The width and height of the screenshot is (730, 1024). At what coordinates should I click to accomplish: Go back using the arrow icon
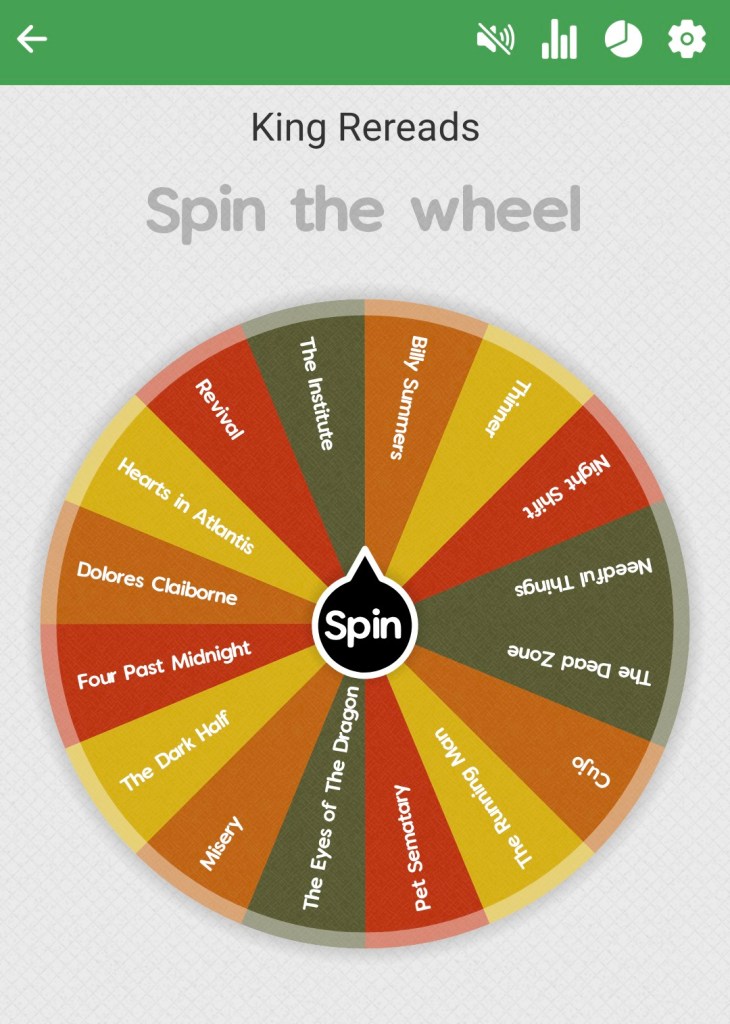pyautogui.click(x=32, y=40)
